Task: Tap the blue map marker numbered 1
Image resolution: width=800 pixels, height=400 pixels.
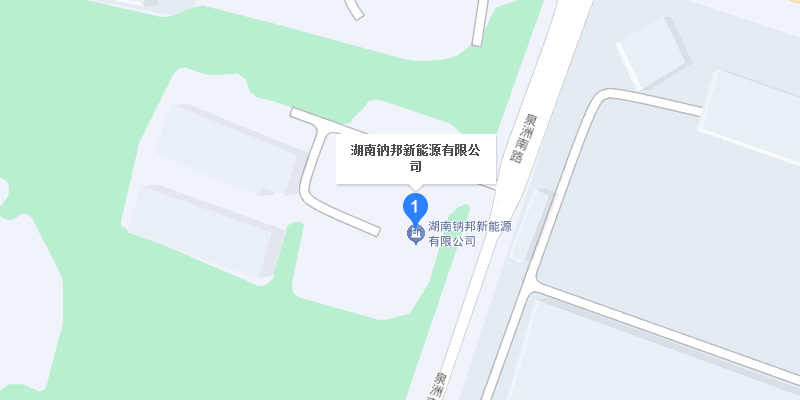Action: pyautogui.click(x=415, y=207)
